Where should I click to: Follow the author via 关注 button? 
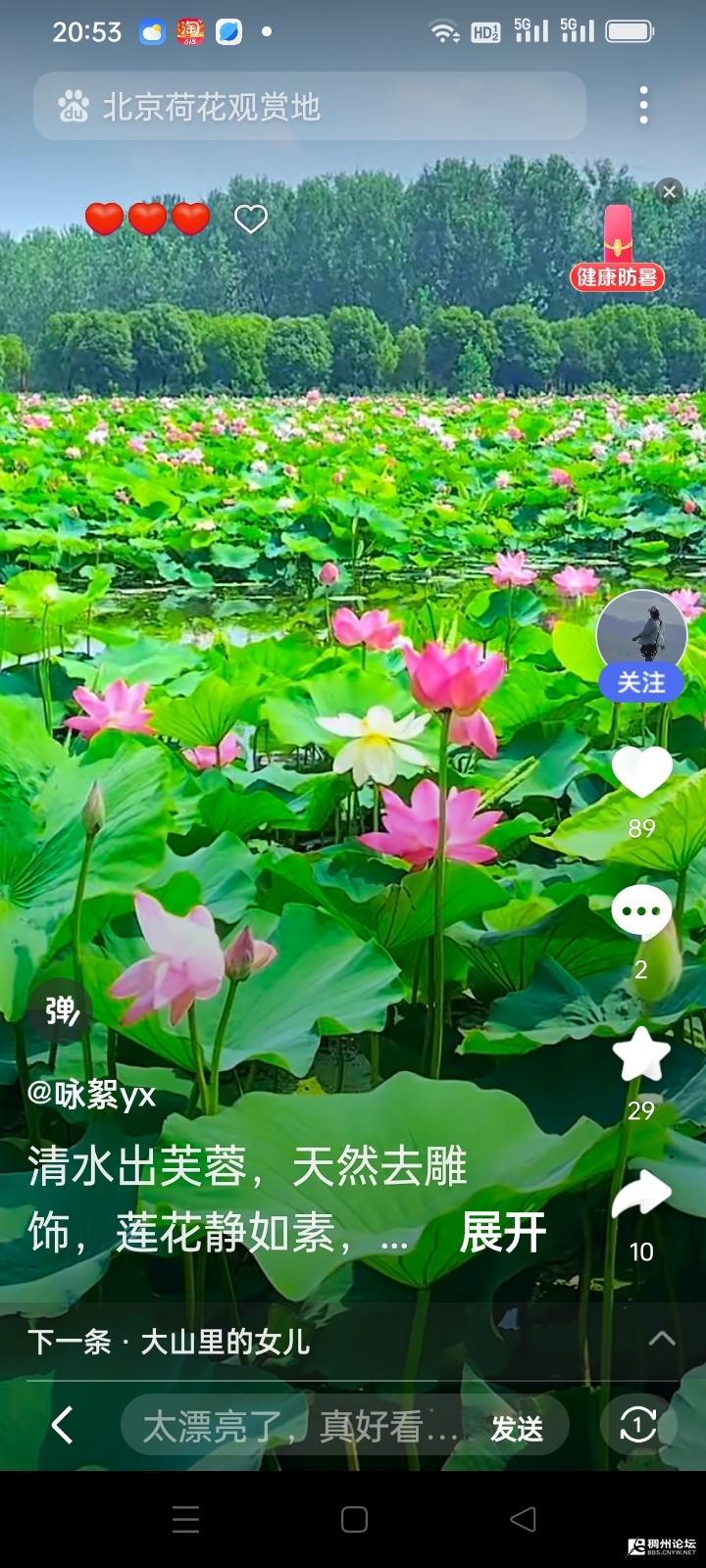pyautogui.click(x=641, y=682)
